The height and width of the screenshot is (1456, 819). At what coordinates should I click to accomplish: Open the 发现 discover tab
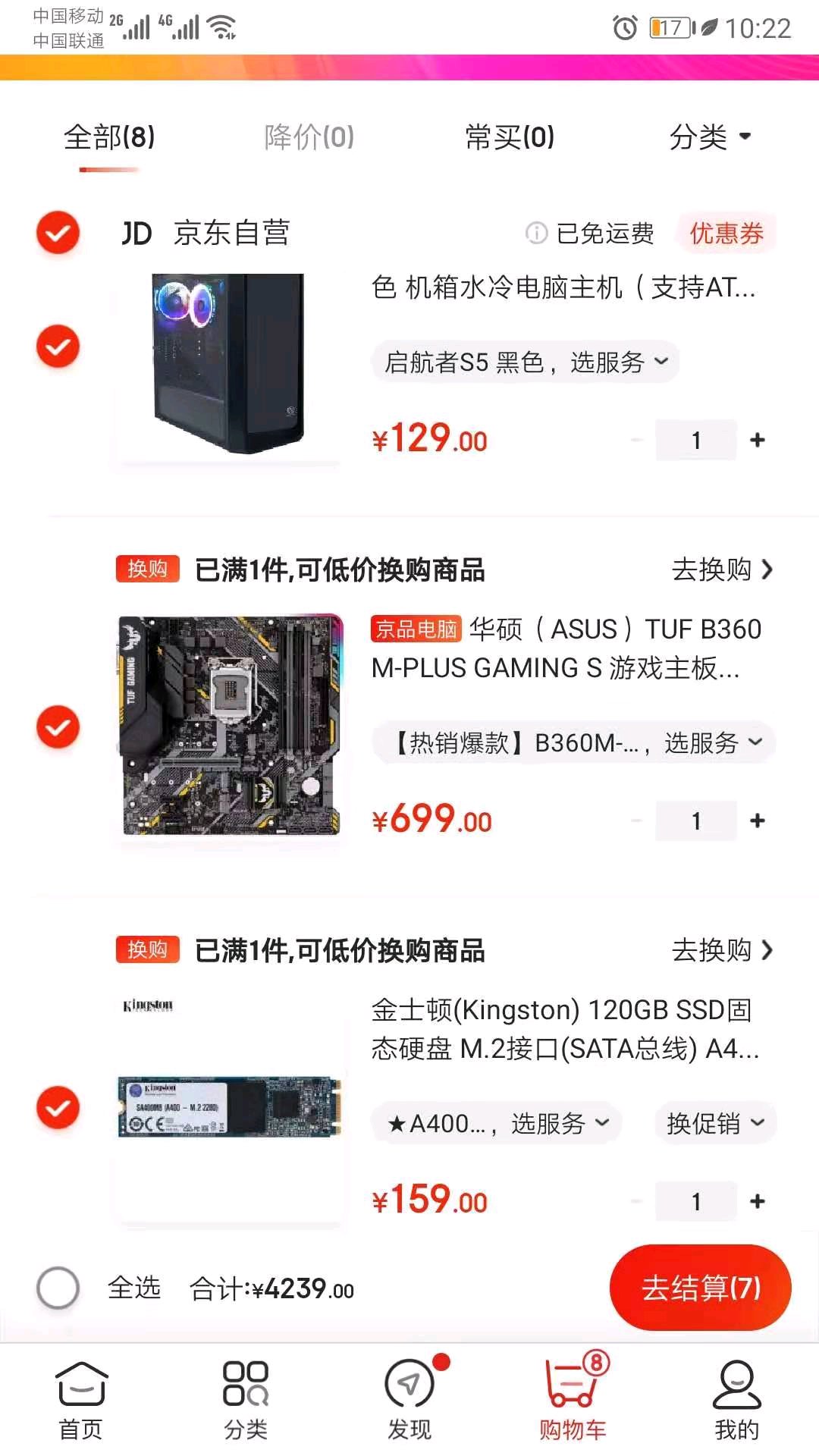(x=409, y=1399)
